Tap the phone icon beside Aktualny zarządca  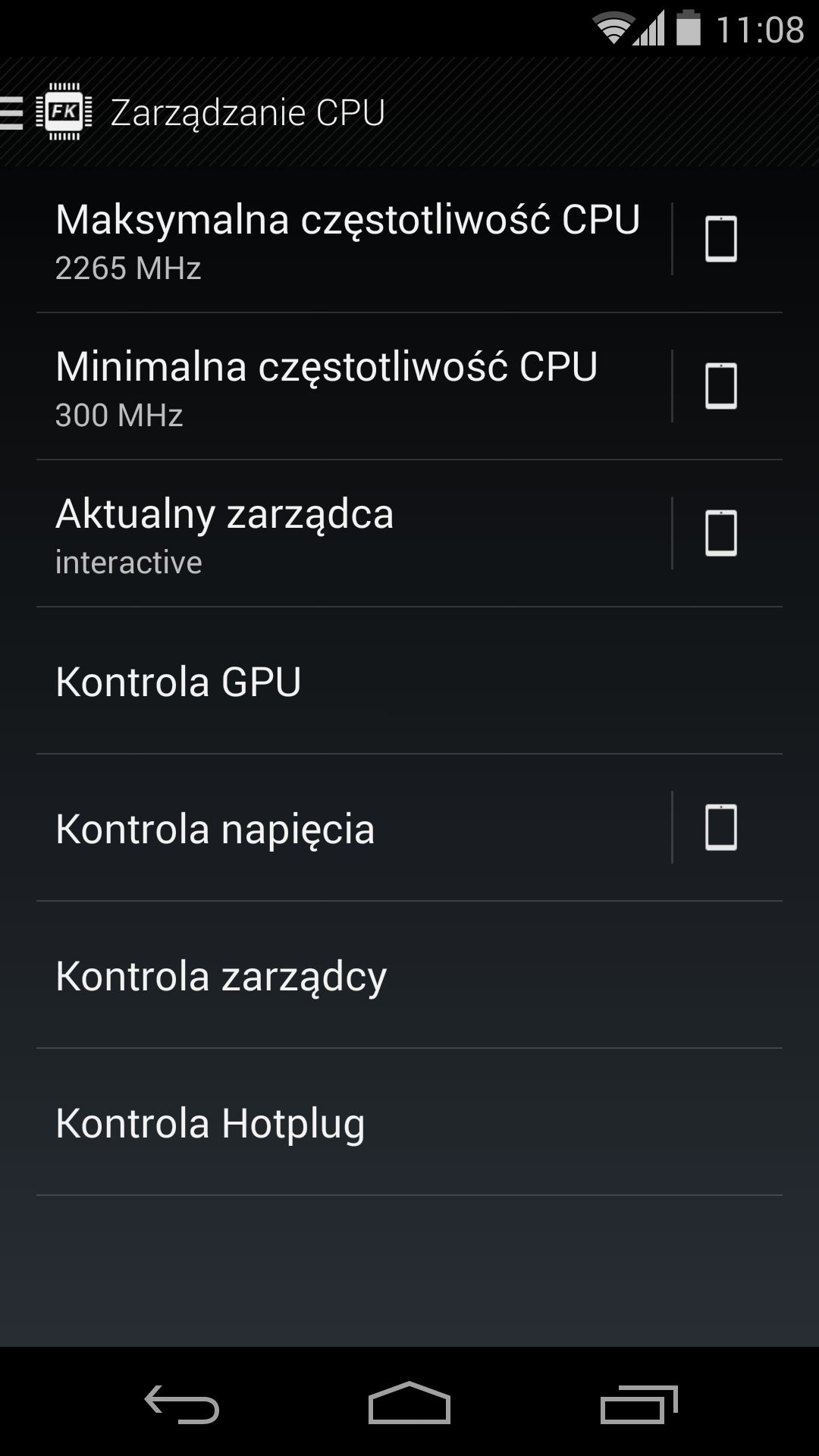pos(721,533)
